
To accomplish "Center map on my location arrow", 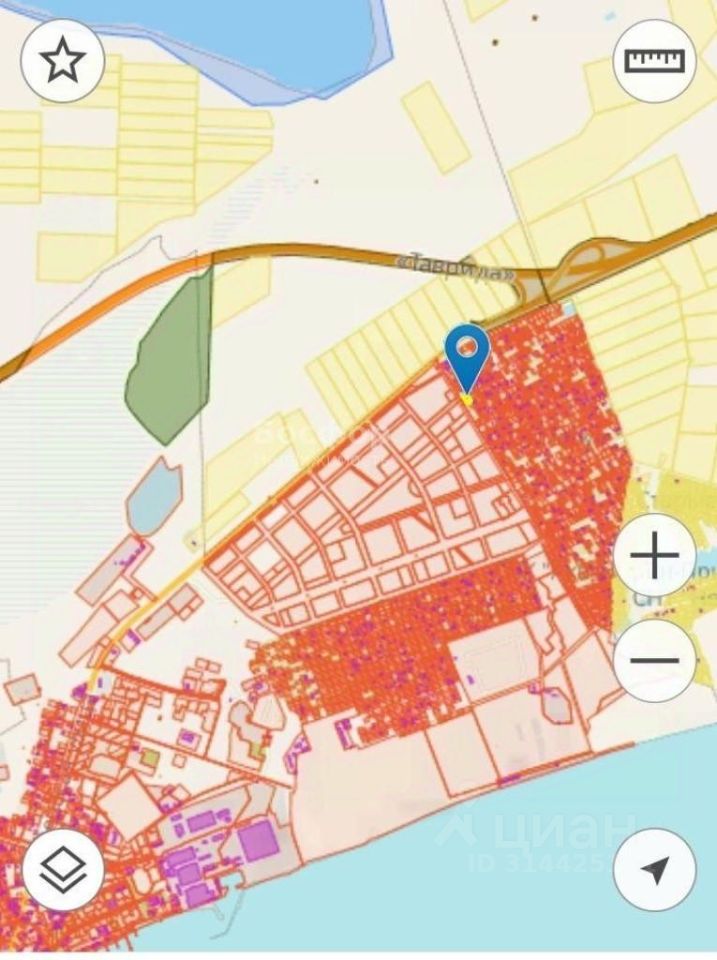I will click(x=655, y=870).
